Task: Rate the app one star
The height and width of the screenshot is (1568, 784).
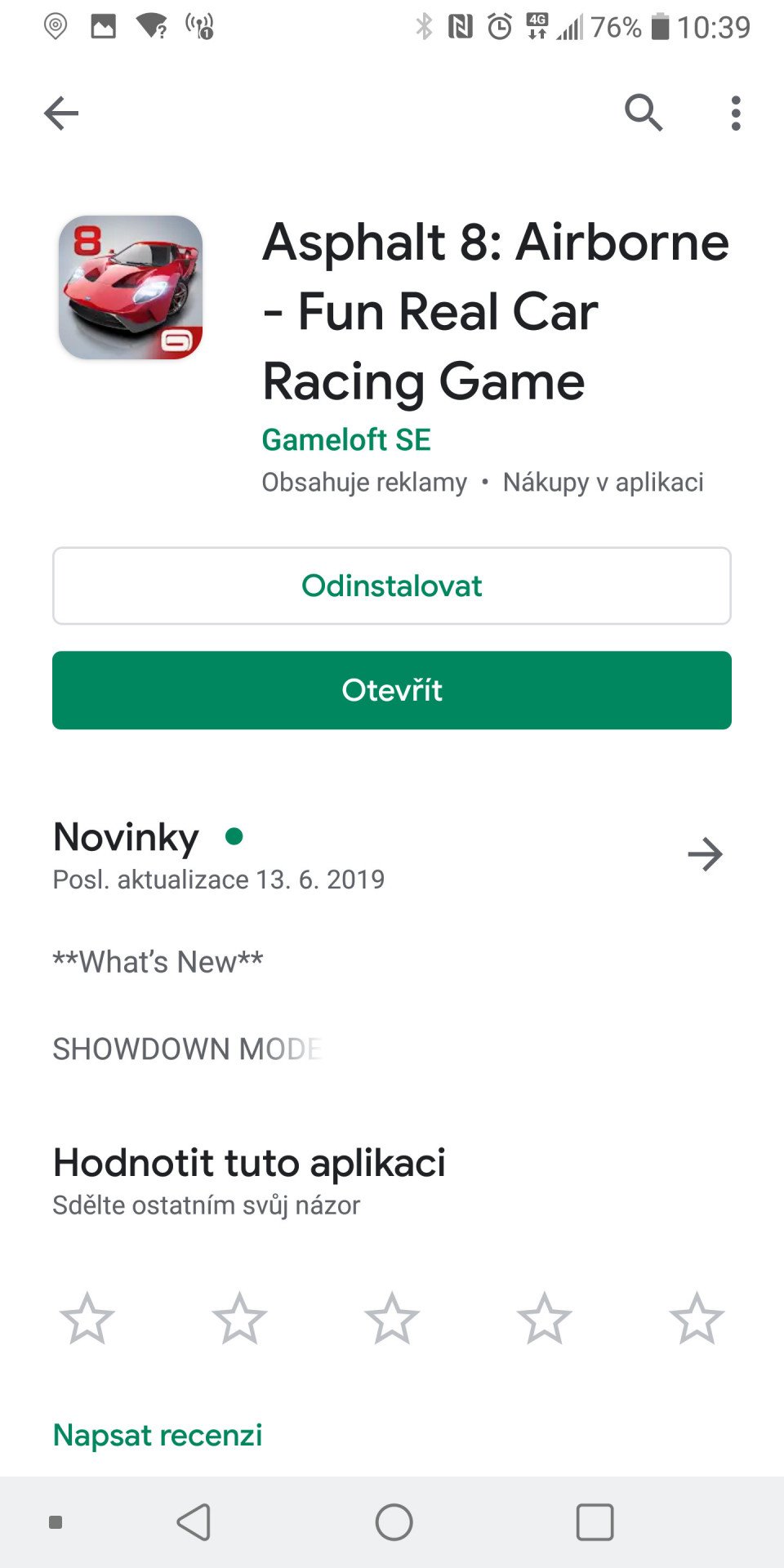Action: [87, 1318]
